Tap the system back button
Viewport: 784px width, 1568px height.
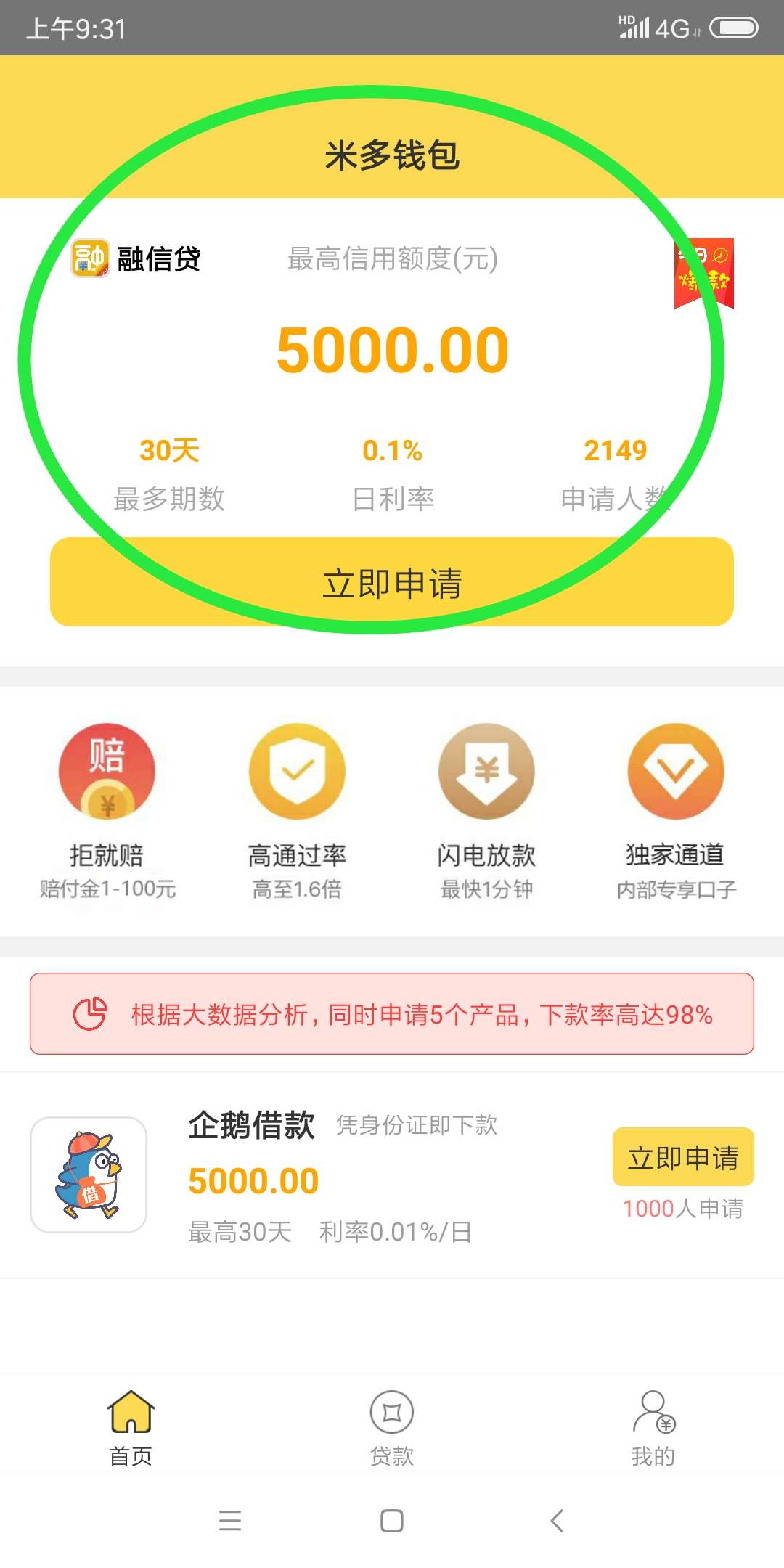pos(557,1520)
